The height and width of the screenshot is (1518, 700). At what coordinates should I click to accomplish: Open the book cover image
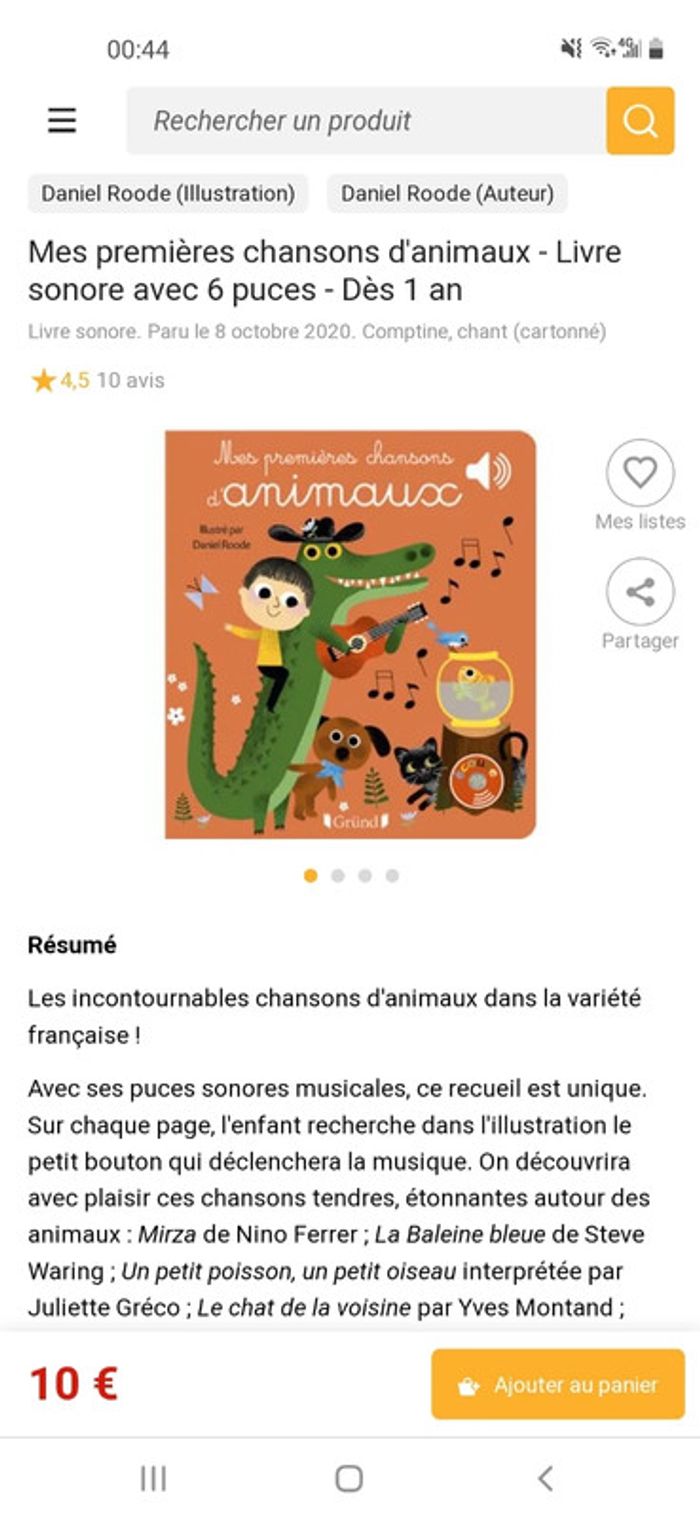pyautogui.click(x=350, y=634)
